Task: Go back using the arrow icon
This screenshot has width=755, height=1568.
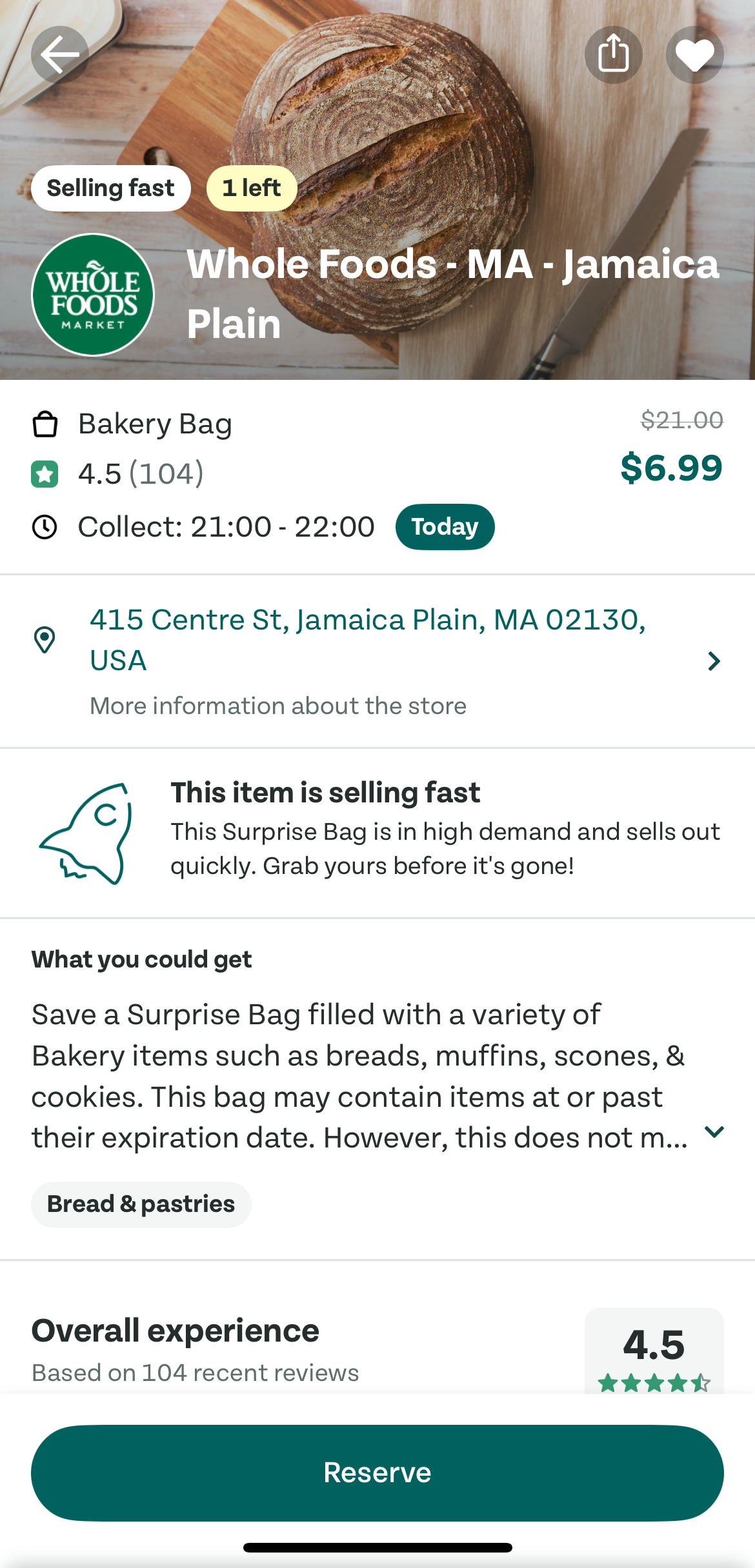Action: tap(60, 55)
